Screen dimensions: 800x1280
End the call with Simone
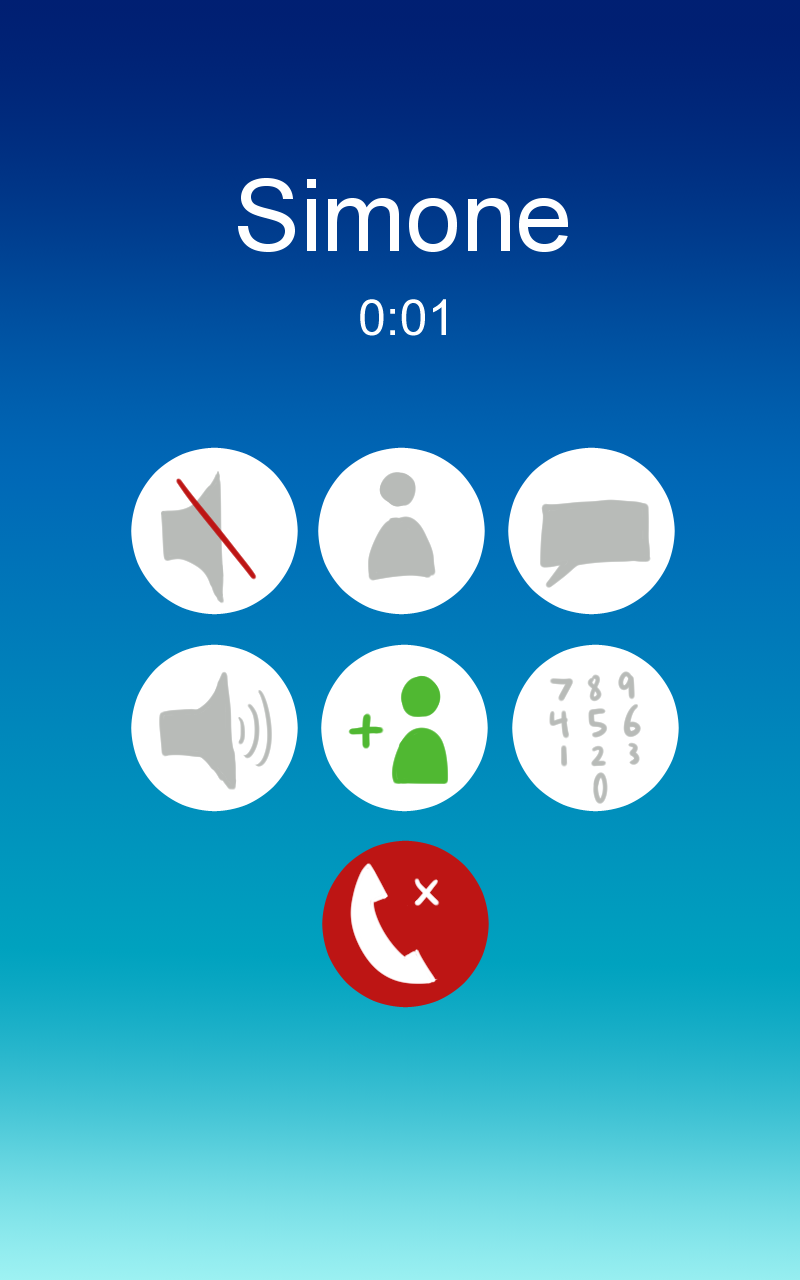tap(405, 924)
